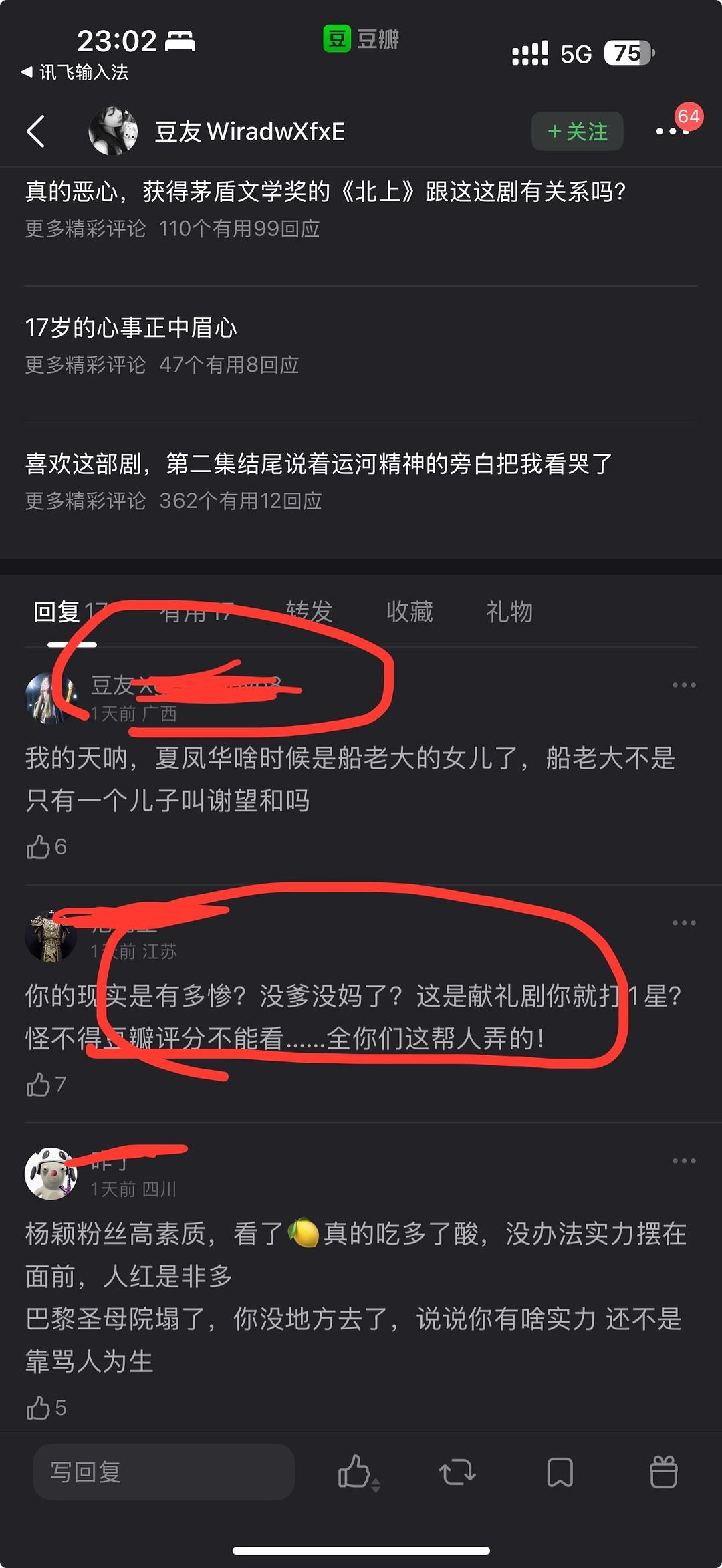Switch to the 礼物 tab
The image size is (722, 1568).
pos(509,612)
